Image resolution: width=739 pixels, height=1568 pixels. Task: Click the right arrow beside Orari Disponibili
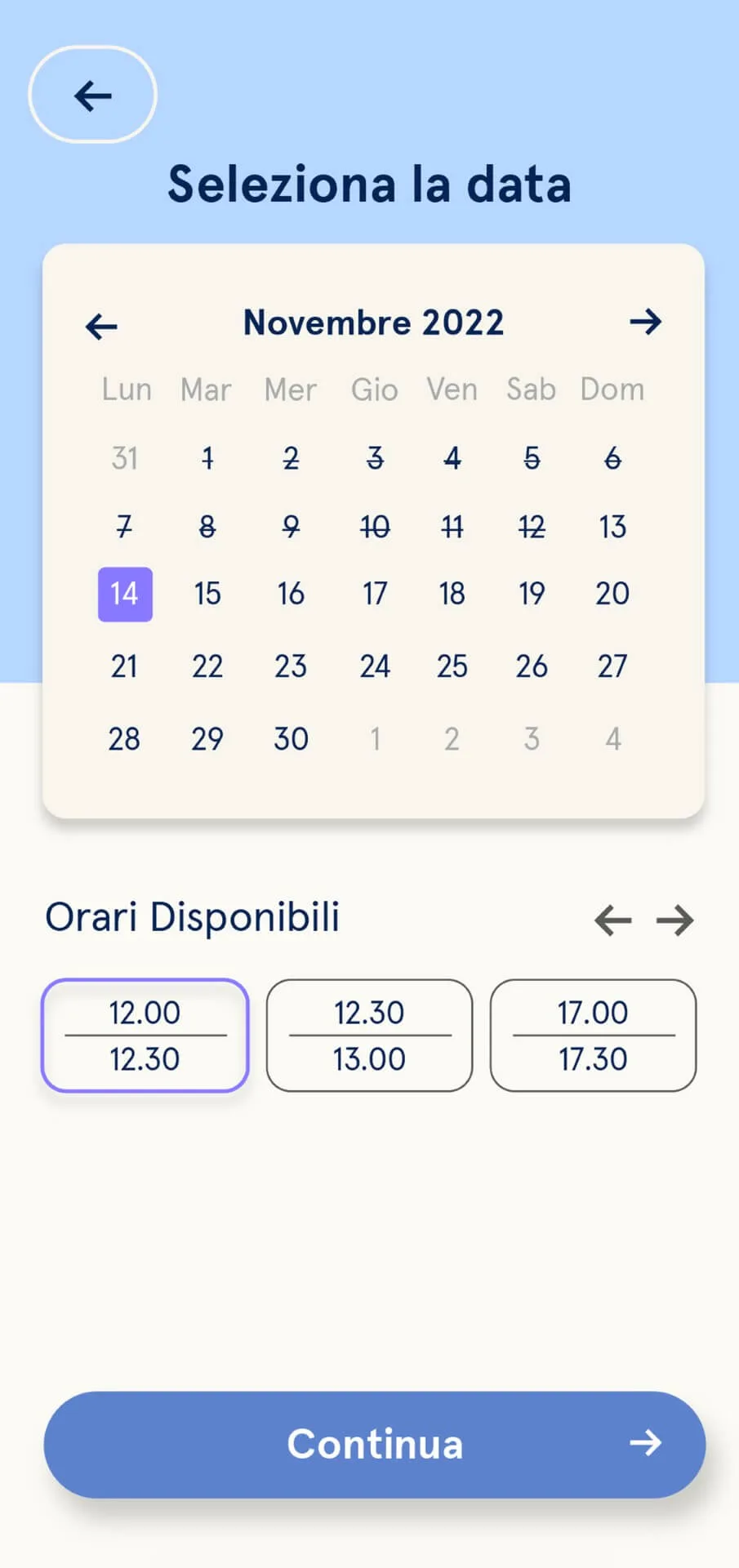point(674,920)
